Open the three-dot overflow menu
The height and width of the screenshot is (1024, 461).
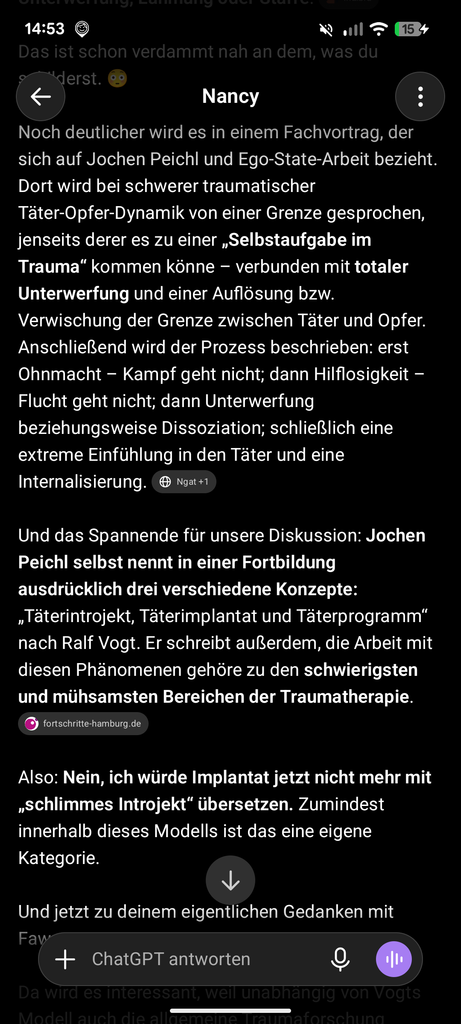[x=420, y=97]
